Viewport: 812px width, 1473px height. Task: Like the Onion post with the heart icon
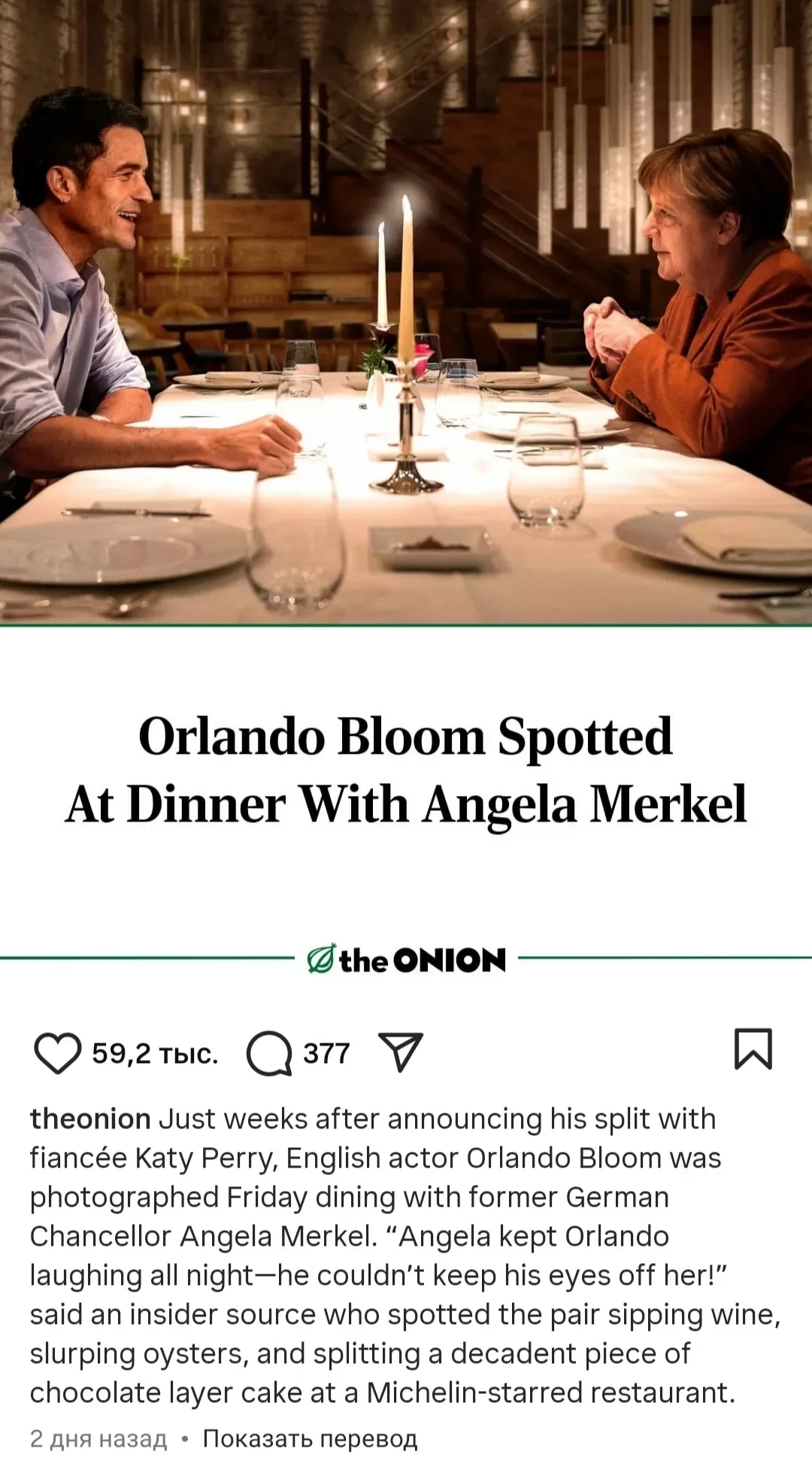[x=57, y=1053]
